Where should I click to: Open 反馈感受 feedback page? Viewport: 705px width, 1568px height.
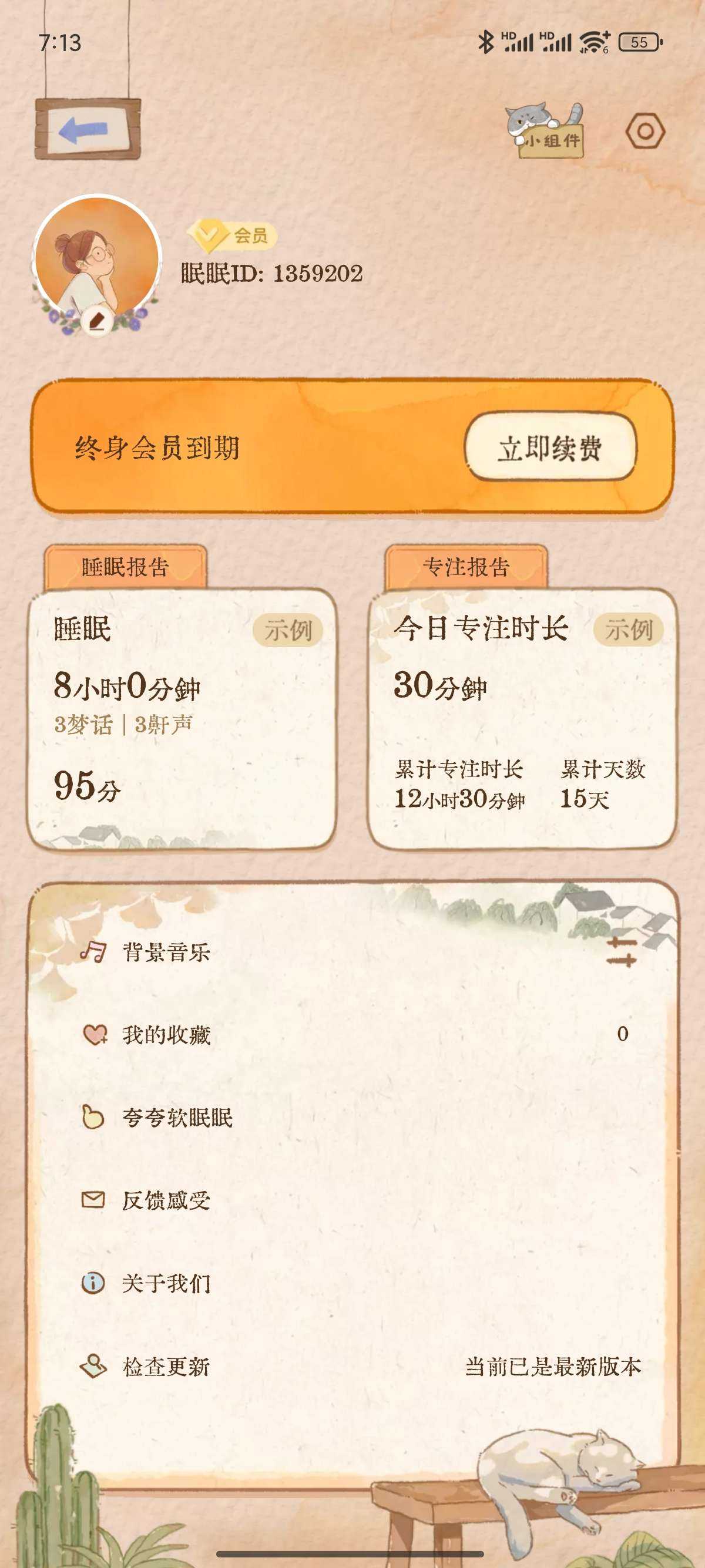pos(166,1200)
